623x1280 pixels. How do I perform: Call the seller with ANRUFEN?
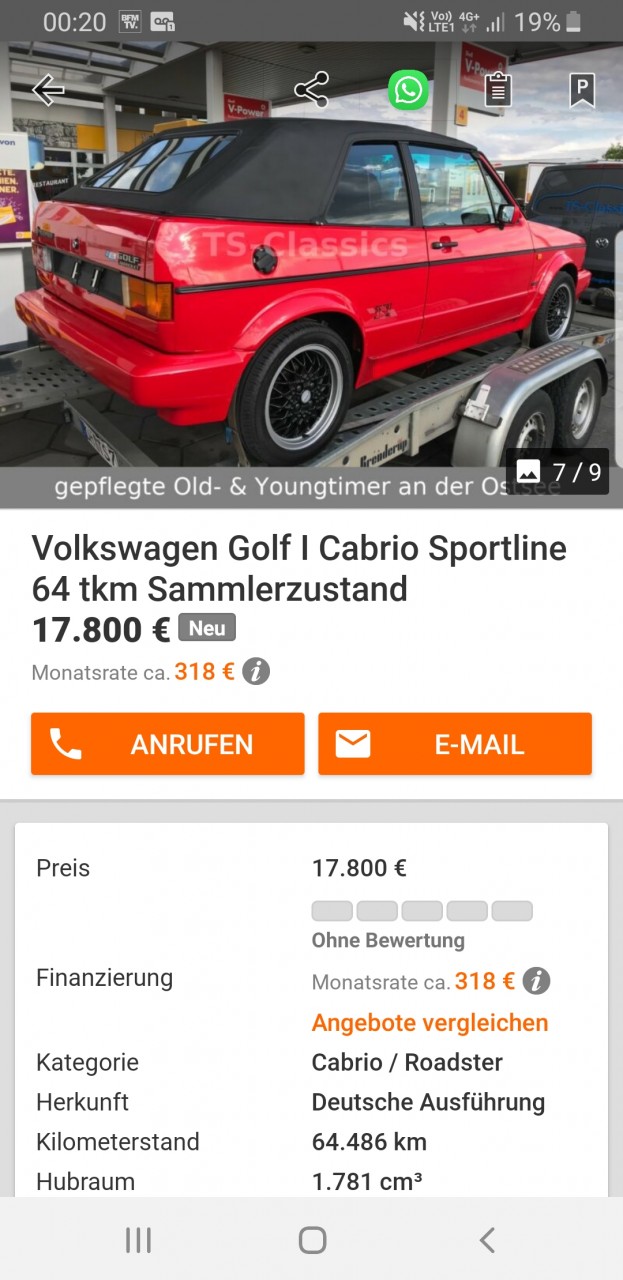pyautogui.click(x=167, y=744)
